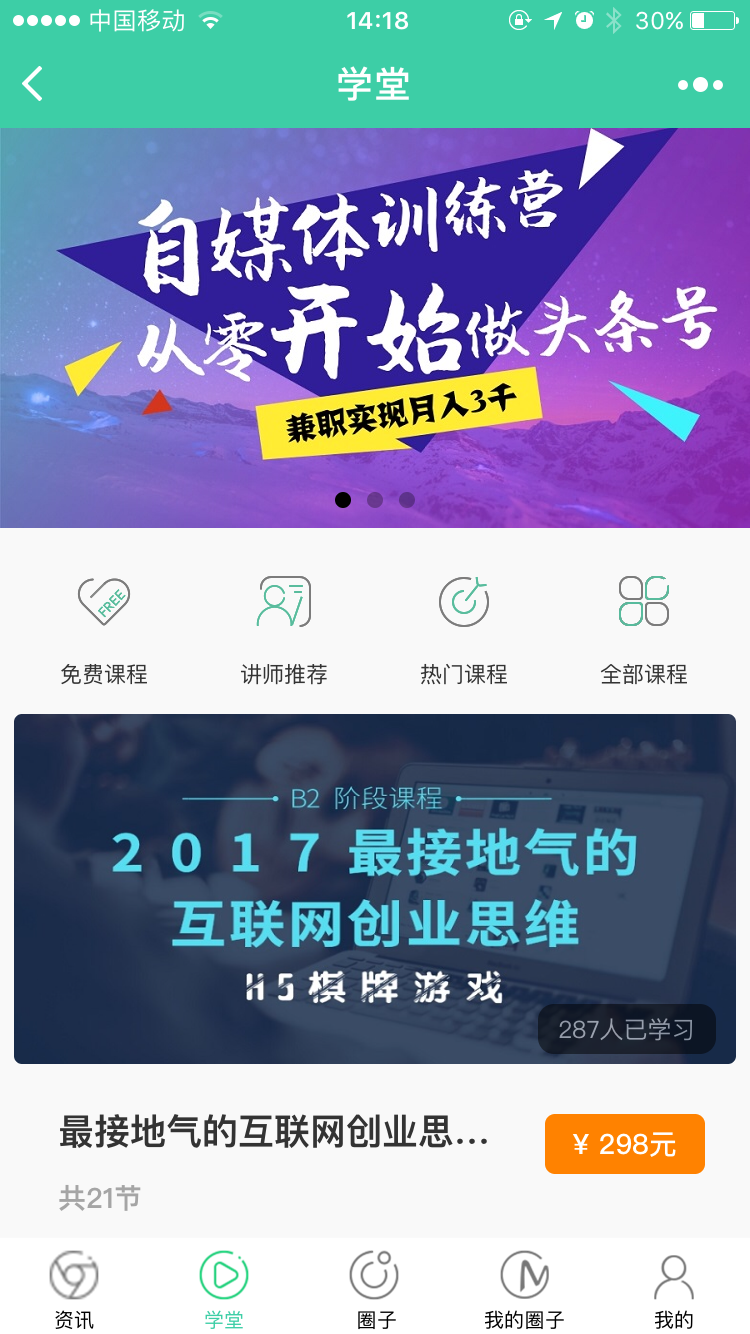The height and width of the screenshot is (1334, 750).
Task: Go to the 我的 profile tab
Action: pyautogui.click(x=674, y=1288)
